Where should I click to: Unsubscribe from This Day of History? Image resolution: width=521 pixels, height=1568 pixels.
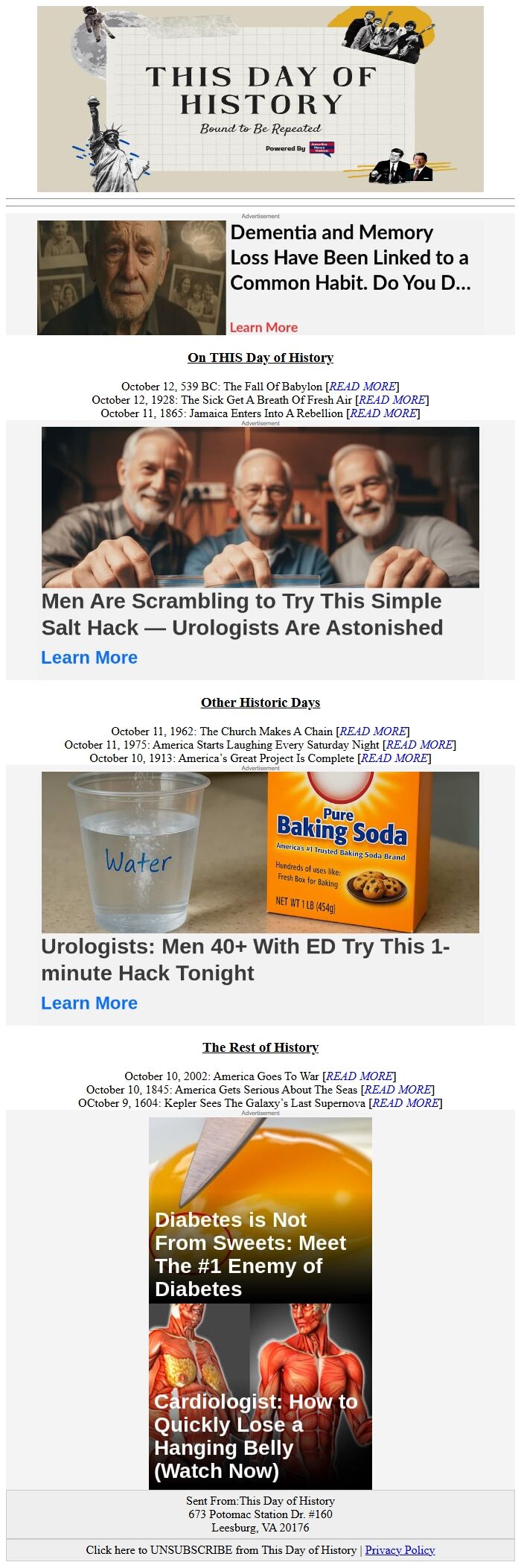221,1550
